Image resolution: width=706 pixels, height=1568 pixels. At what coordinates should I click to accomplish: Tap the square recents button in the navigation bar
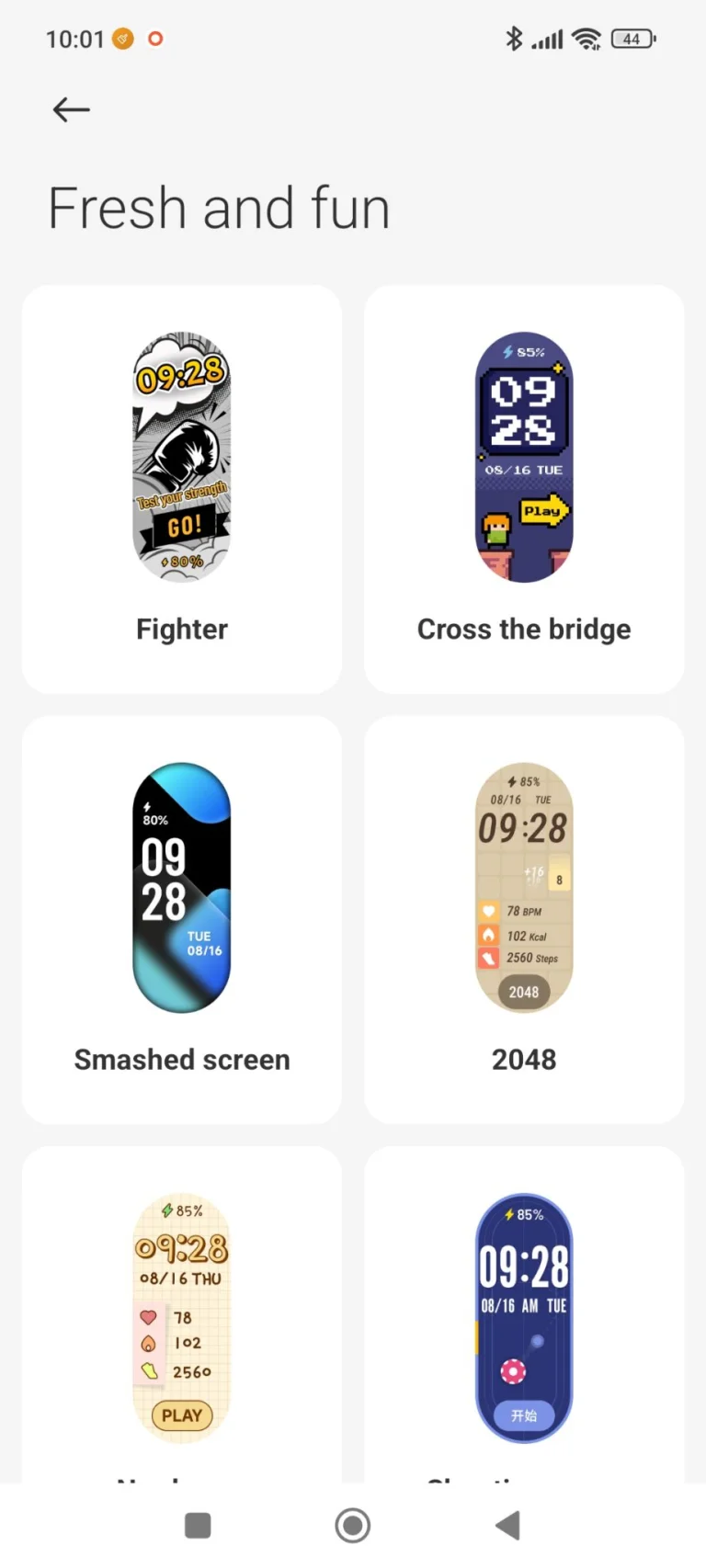pos(198,1525)
